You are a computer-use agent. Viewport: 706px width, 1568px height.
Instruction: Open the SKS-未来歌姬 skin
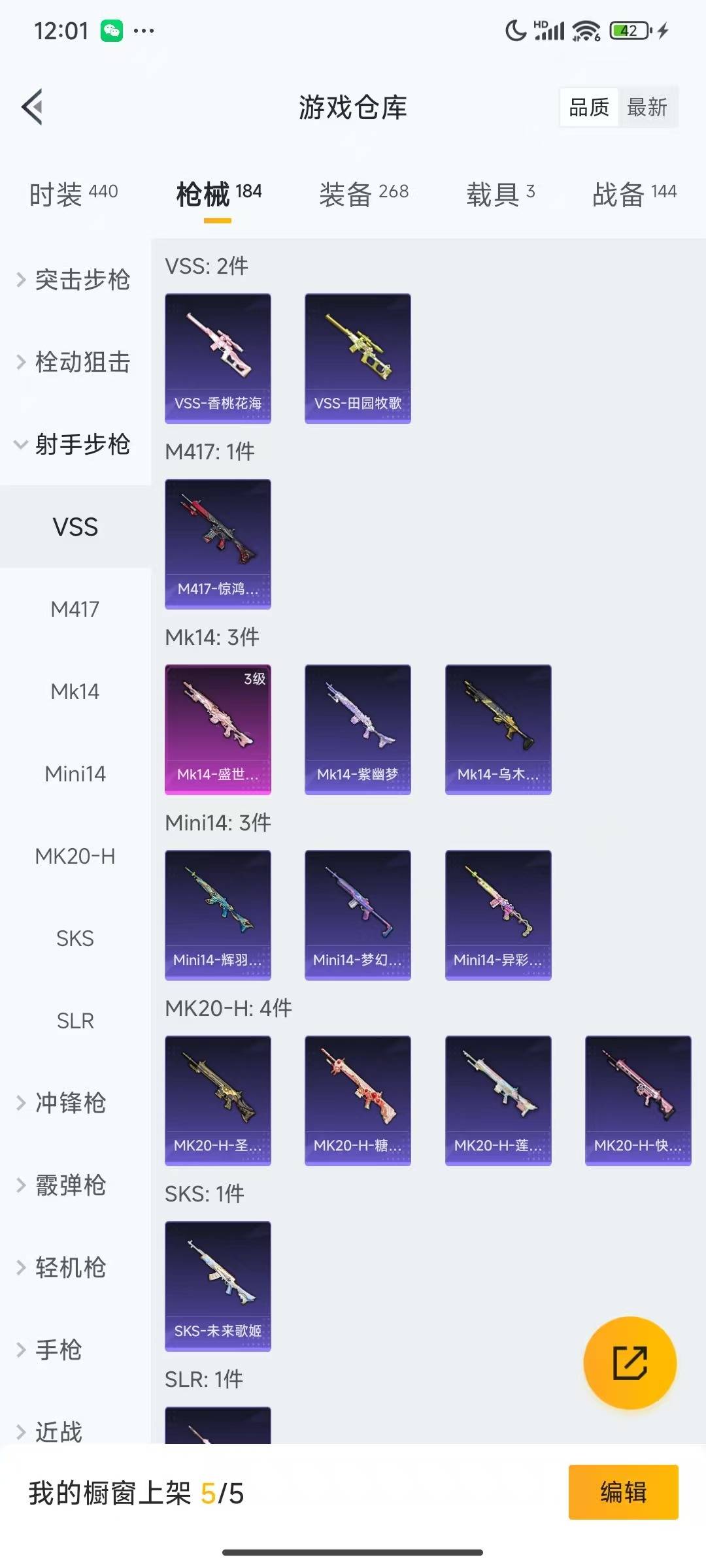pyautogui.click(x=218, y=1286)
